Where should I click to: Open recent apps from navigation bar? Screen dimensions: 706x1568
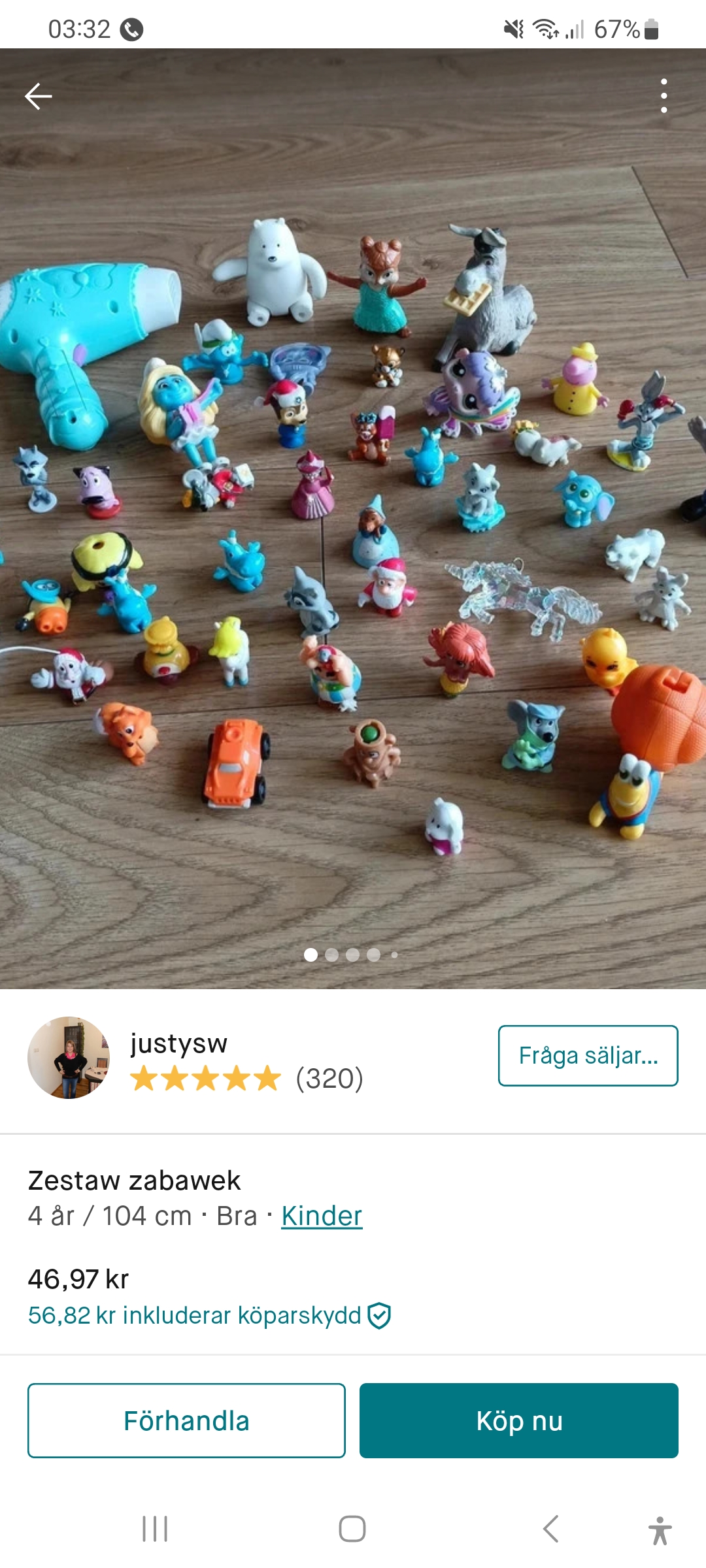(155, 1529)
